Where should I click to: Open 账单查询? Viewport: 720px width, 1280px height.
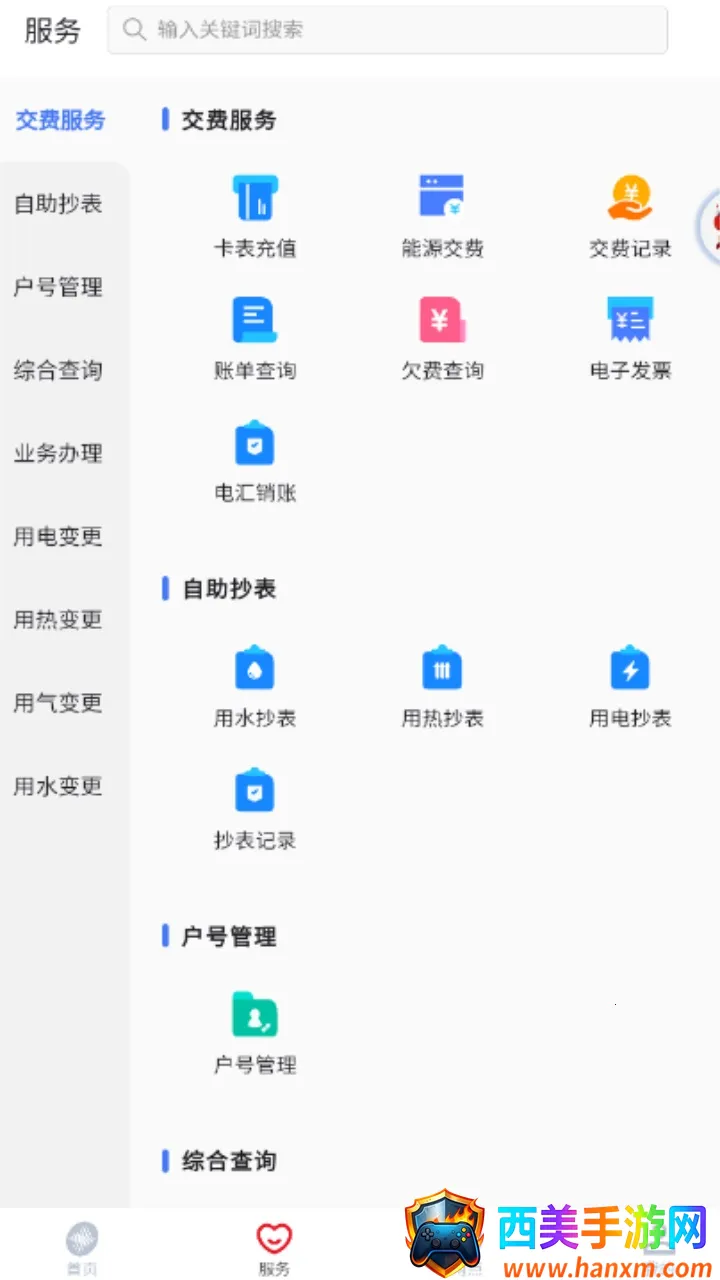(x=255, y=338)
